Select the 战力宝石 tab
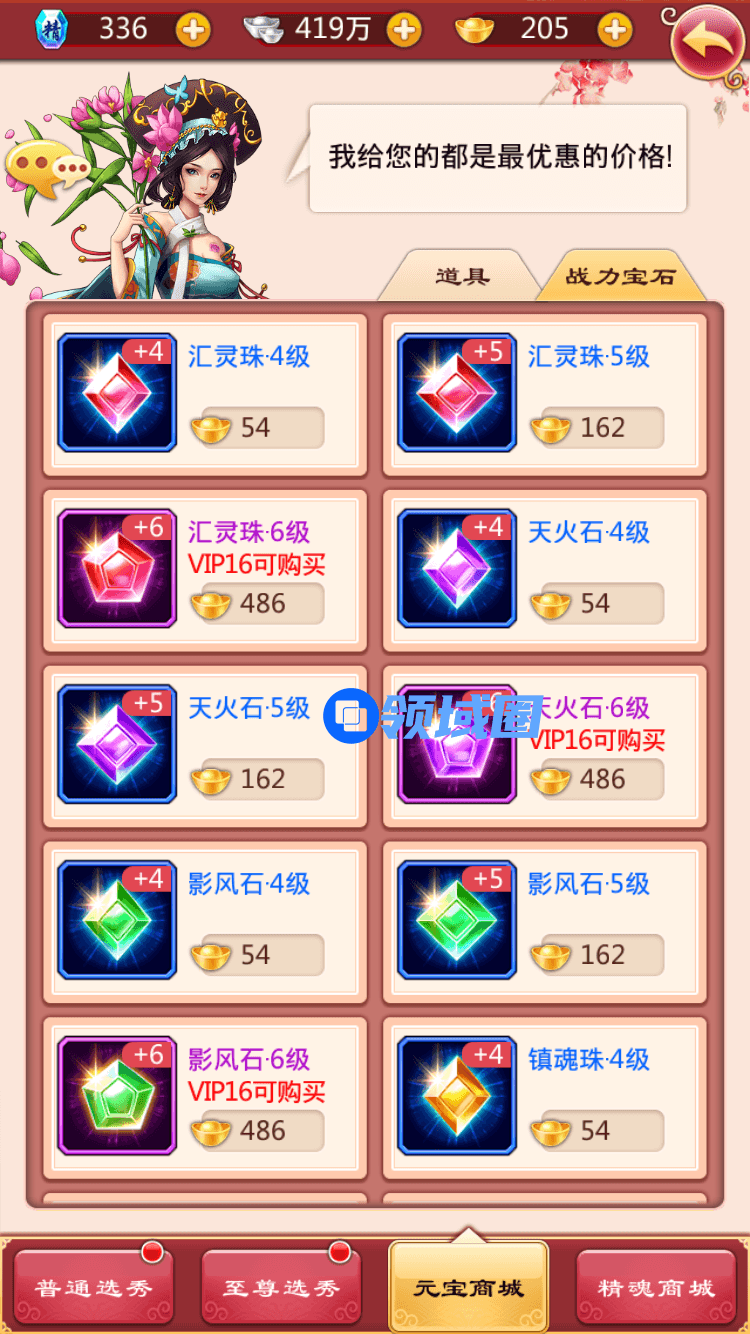This screenshot has height=1334, width=750. coord(620,276)
